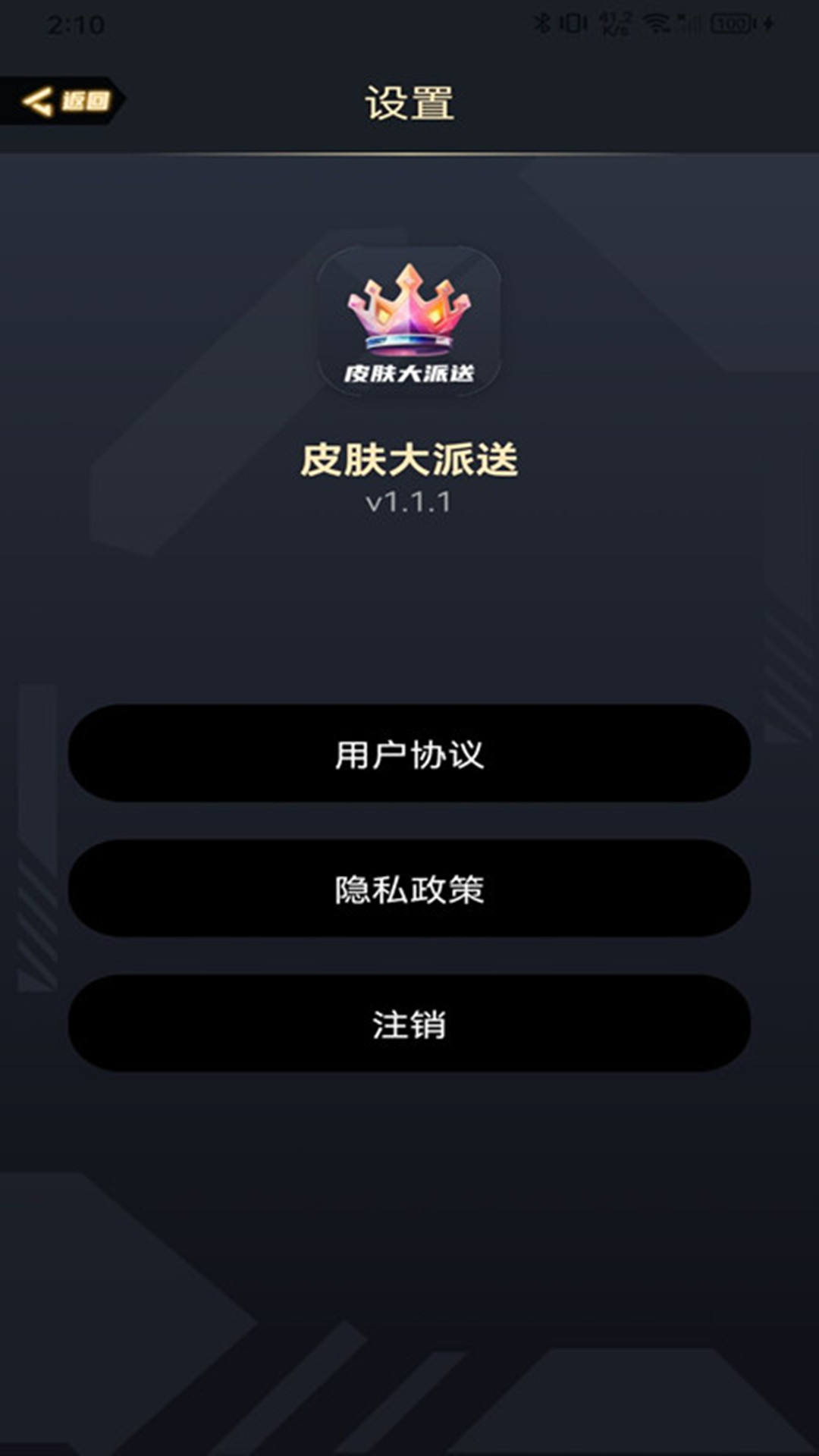Select 注销 to cancel the account
819x1456 pixels.
coord(409,1023)
